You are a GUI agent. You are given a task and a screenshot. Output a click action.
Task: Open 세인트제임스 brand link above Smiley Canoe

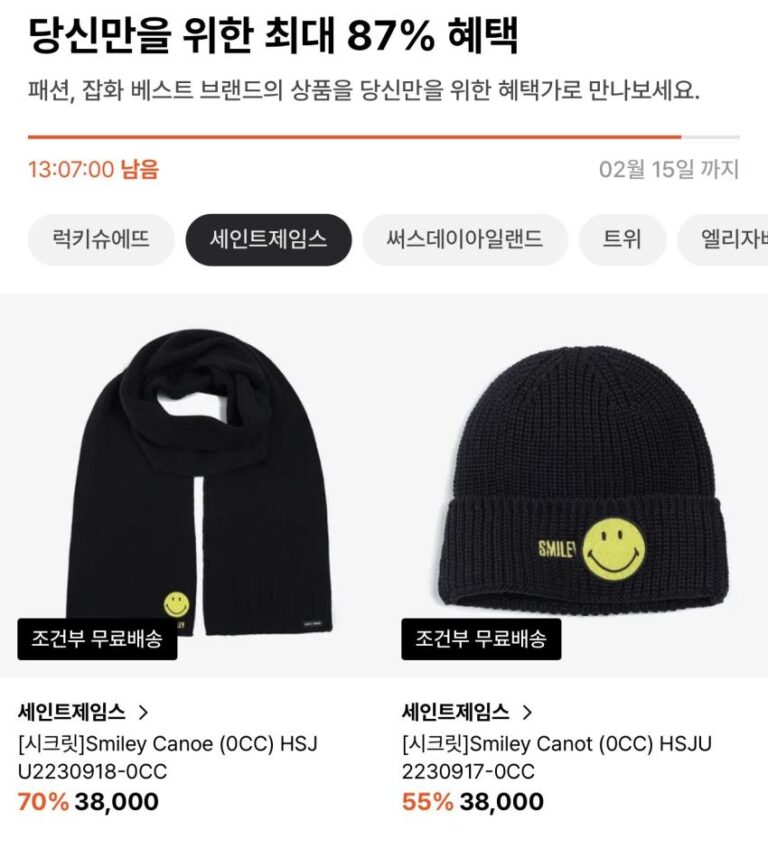[83, 712]
